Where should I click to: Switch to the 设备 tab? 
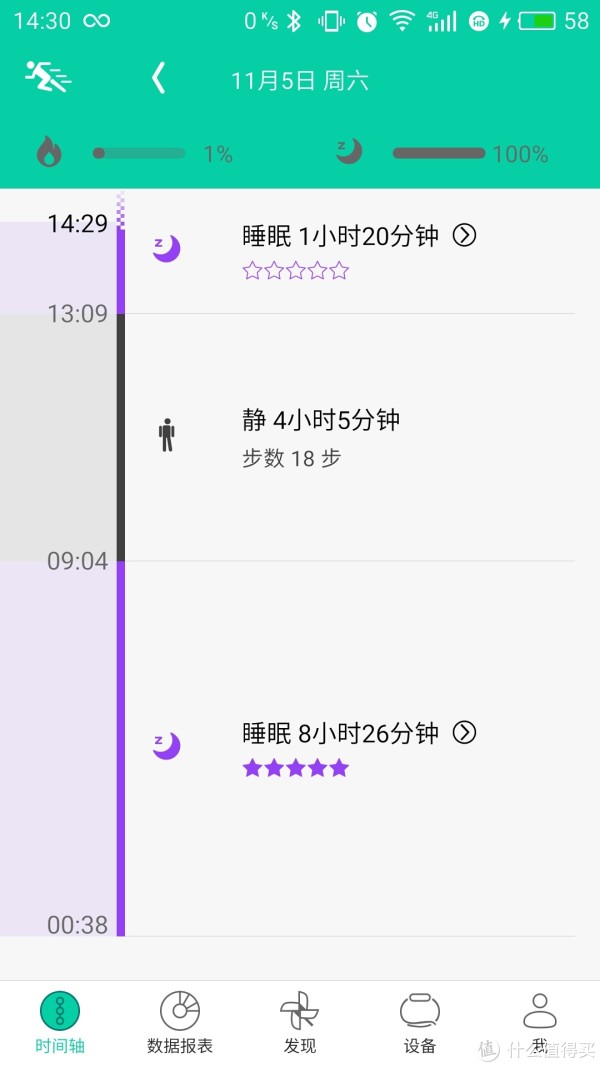point(420,1023)
